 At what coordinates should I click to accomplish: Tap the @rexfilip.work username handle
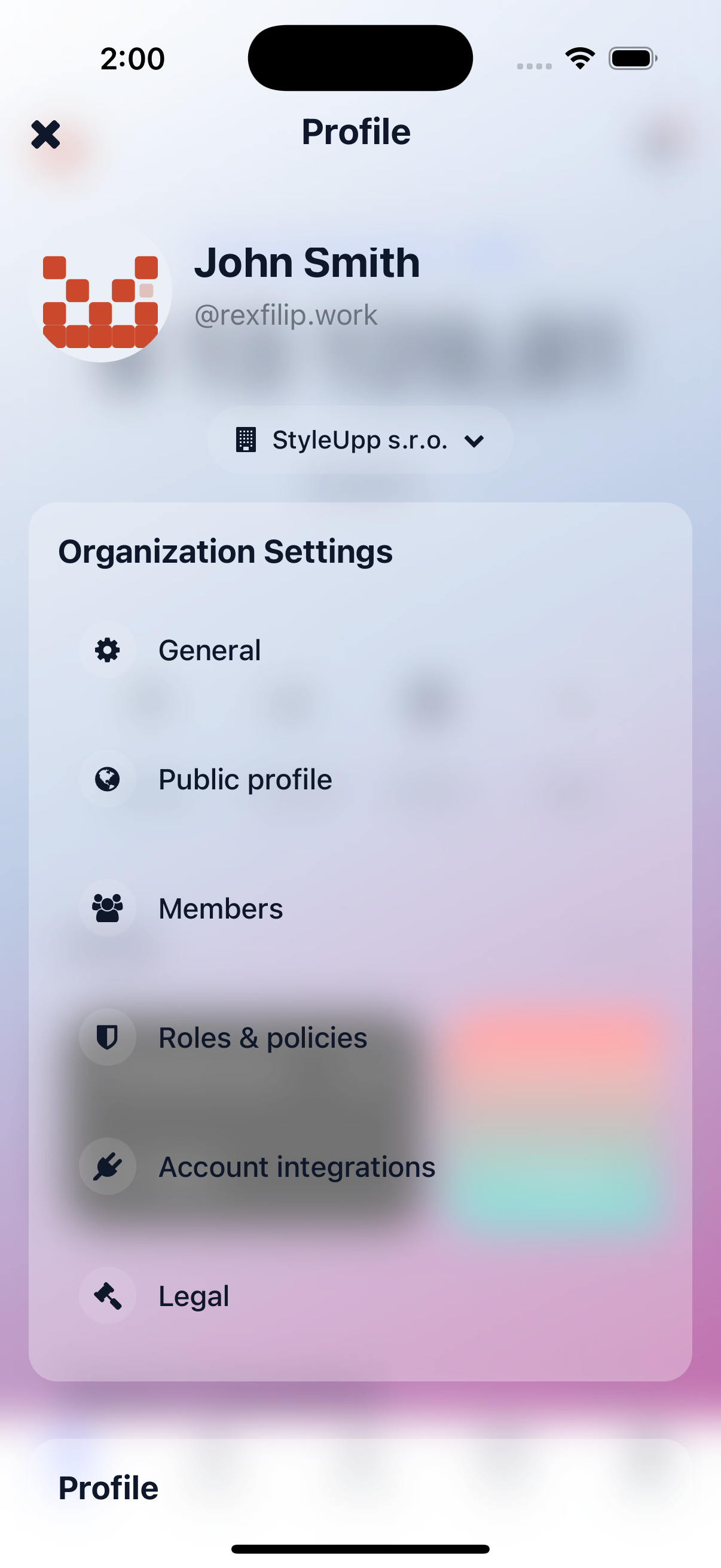(286, 314)
